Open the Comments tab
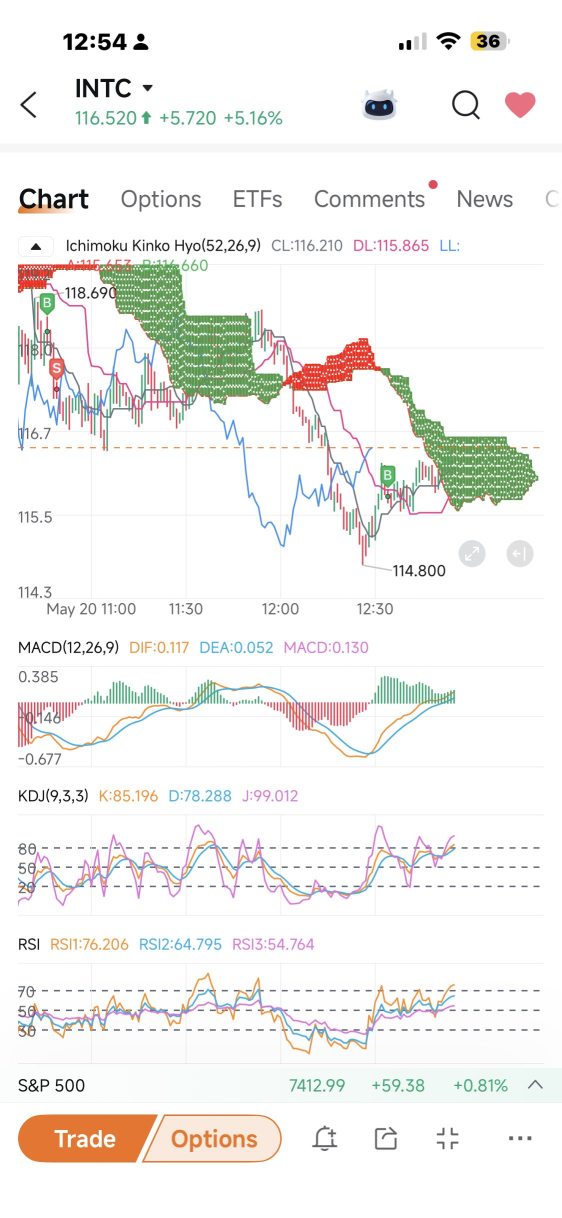Image resolution: width=562 pixels, height=1218 pixels. pyautogui.click(x=370, y=199)
